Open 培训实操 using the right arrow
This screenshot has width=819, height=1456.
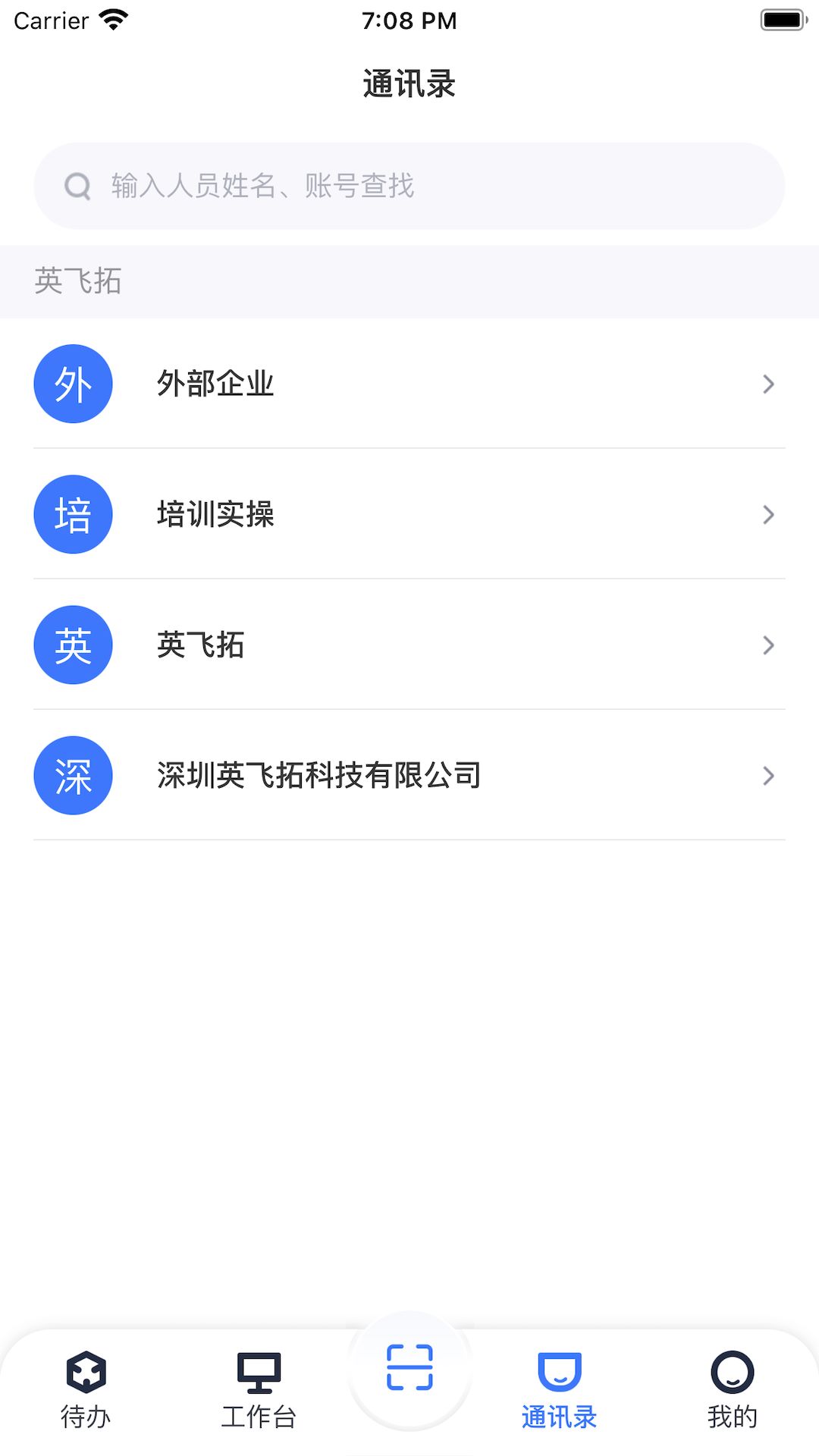pos(768,514)
